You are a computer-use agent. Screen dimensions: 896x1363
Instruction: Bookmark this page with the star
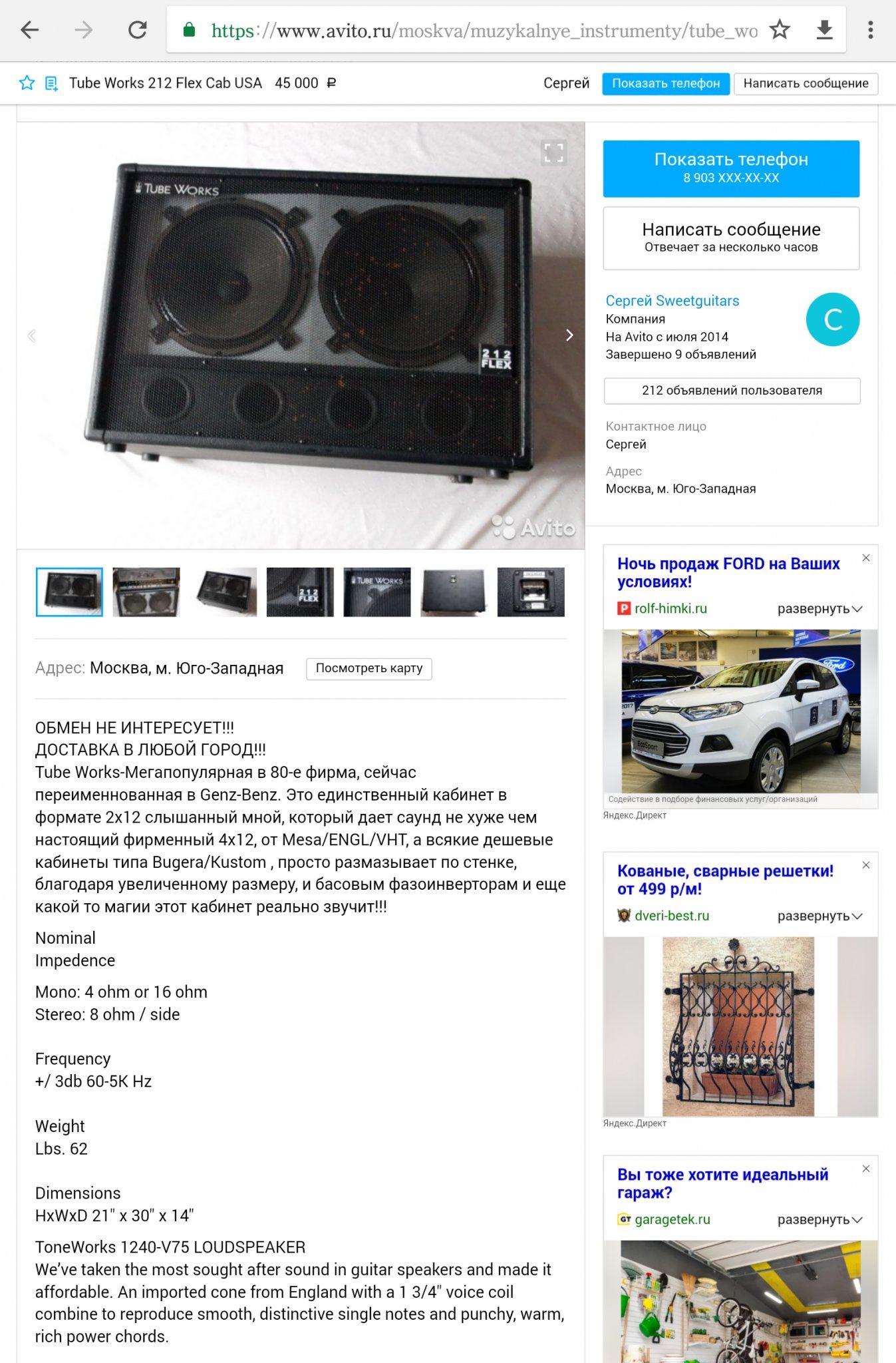pos(780,30)
